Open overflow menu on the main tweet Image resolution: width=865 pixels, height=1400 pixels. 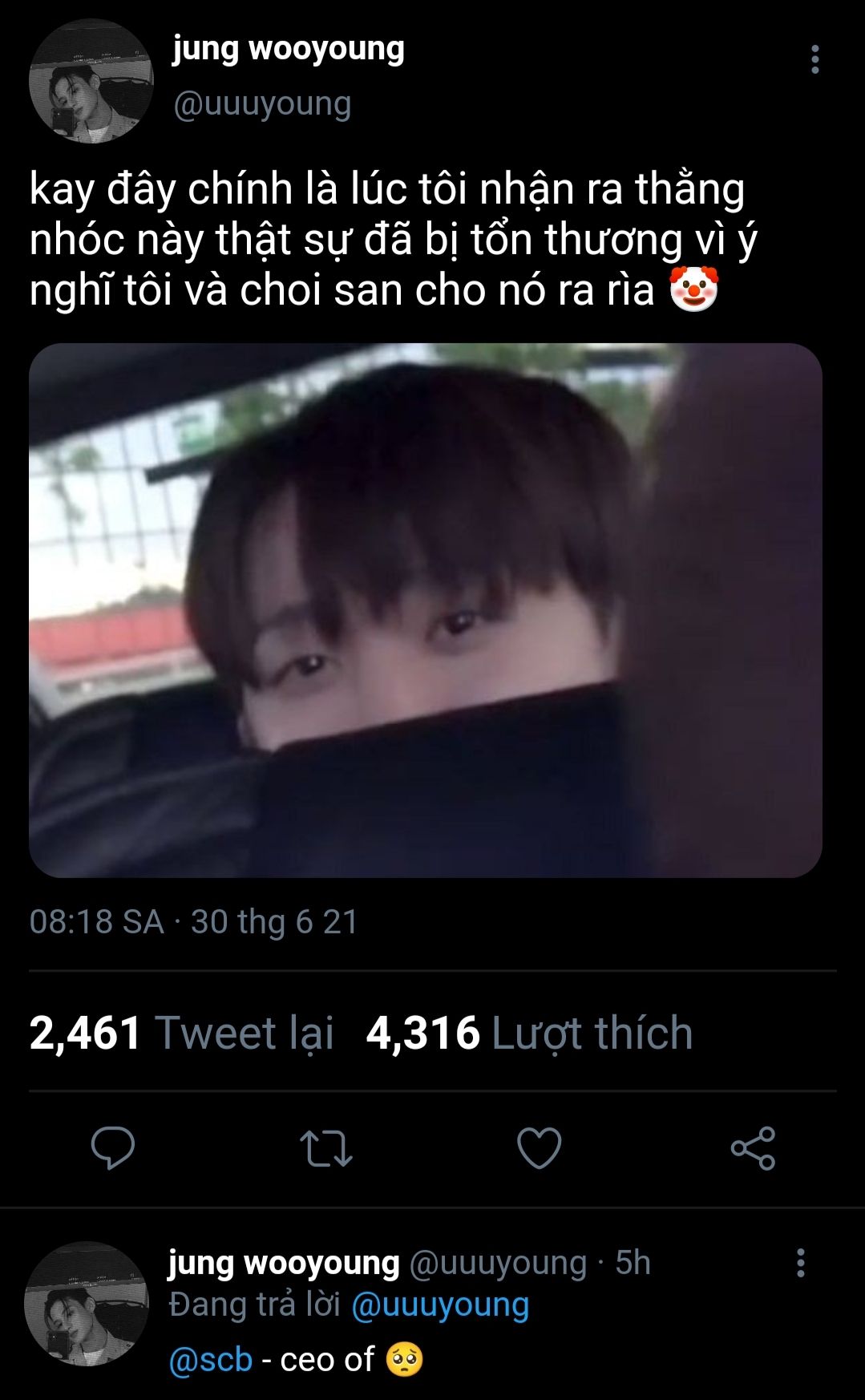814,59
